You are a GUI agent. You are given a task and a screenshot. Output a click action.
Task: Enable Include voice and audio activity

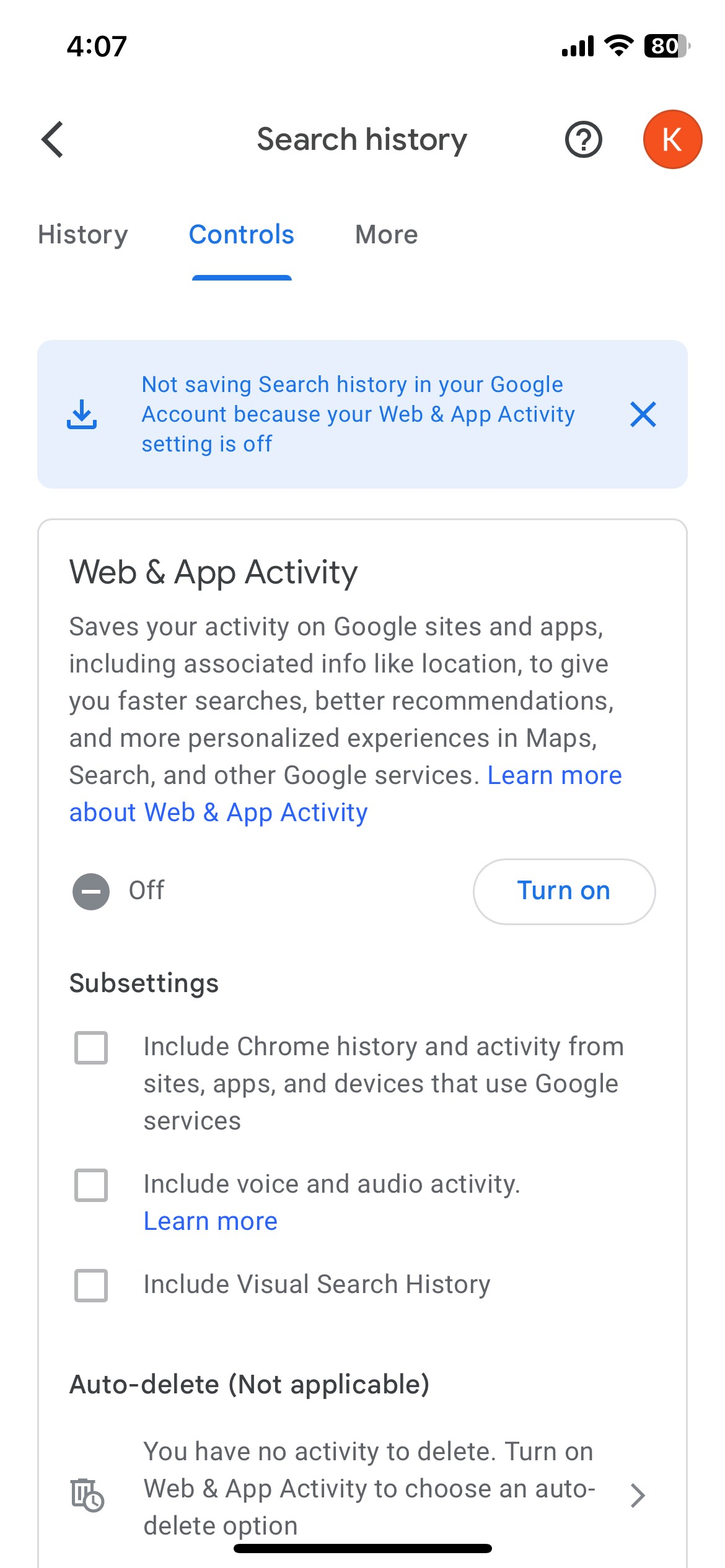coord(91,1185)
